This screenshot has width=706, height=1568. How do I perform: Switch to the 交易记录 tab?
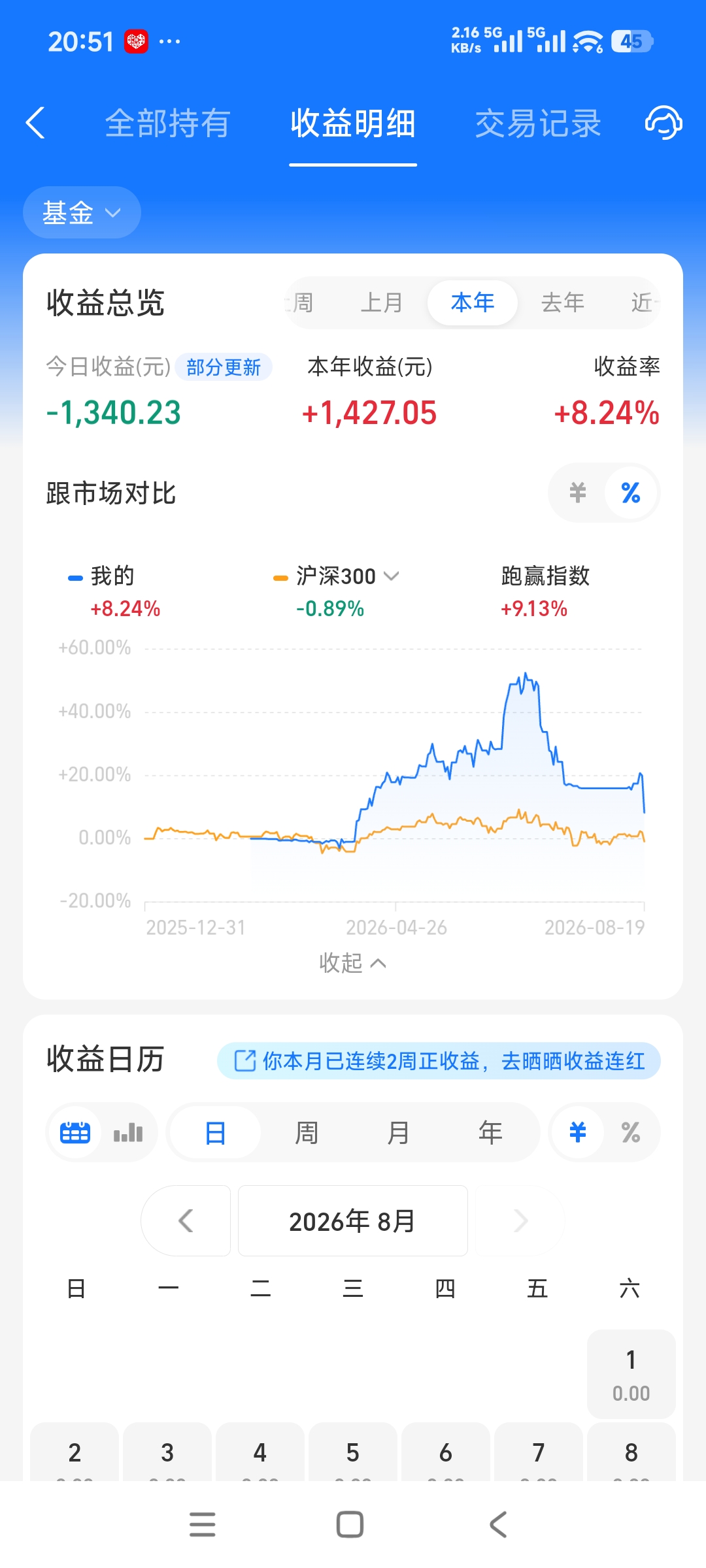pos(537,123)
